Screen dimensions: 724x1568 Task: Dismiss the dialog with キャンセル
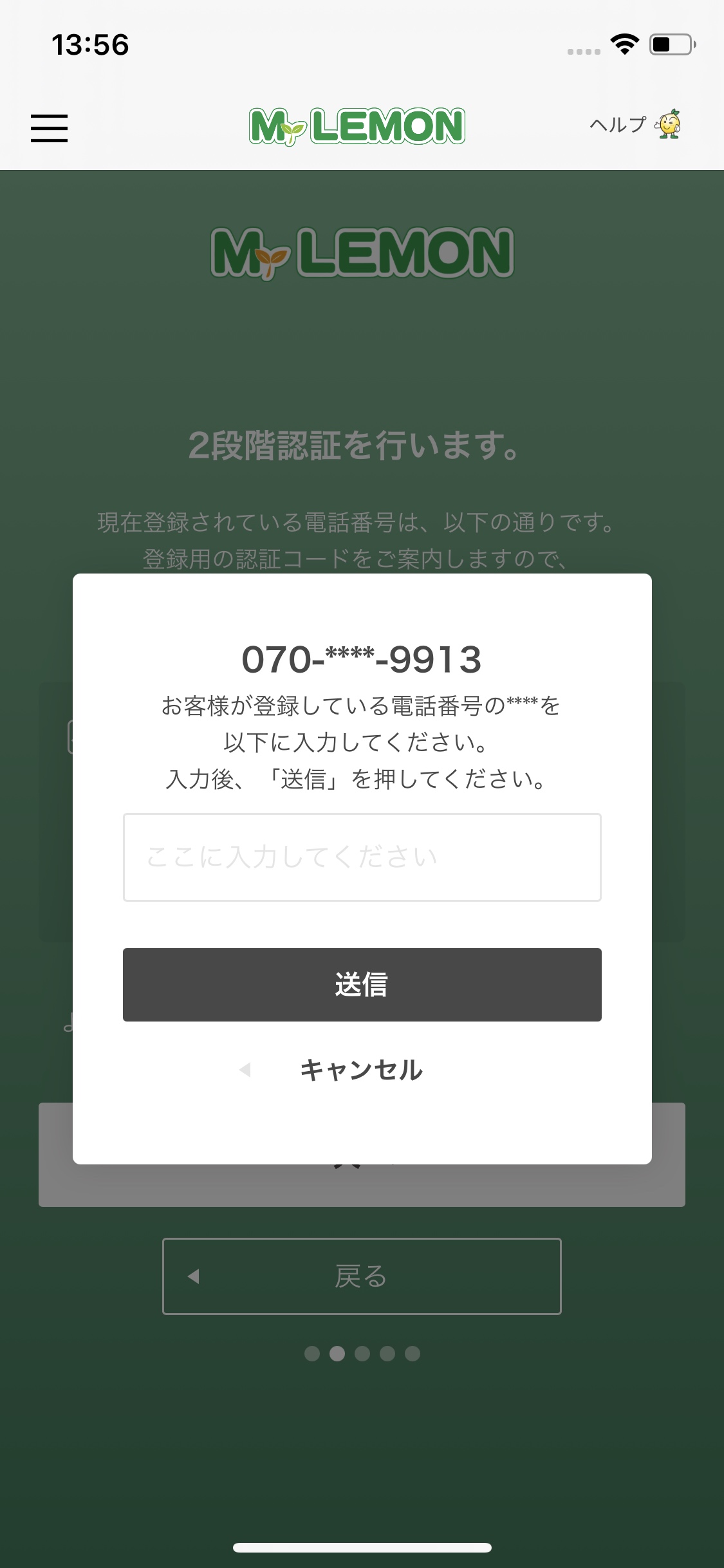pyautogui.click(x=362, y=1070)
